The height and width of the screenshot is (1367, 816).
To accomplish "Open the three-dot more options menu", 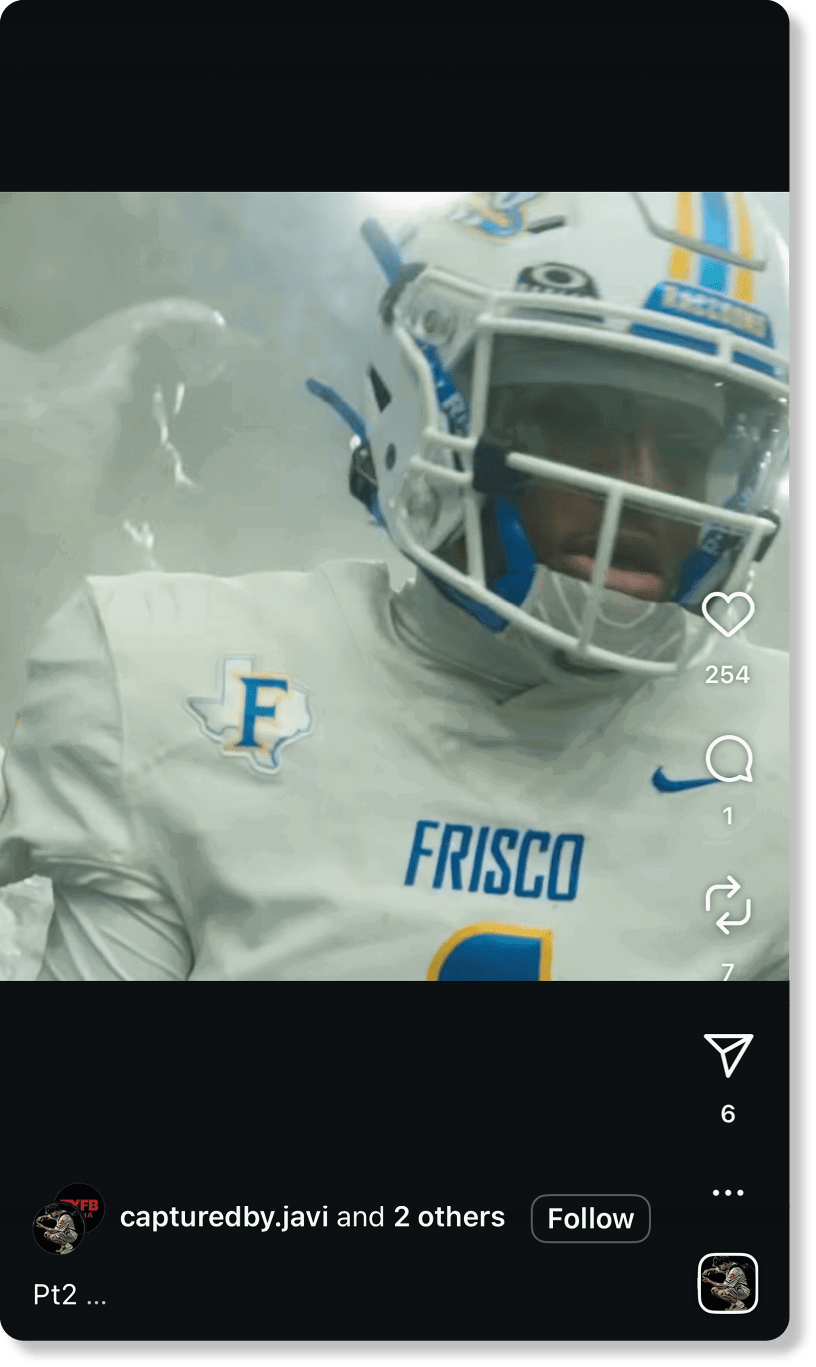I will coord(728,1193).
